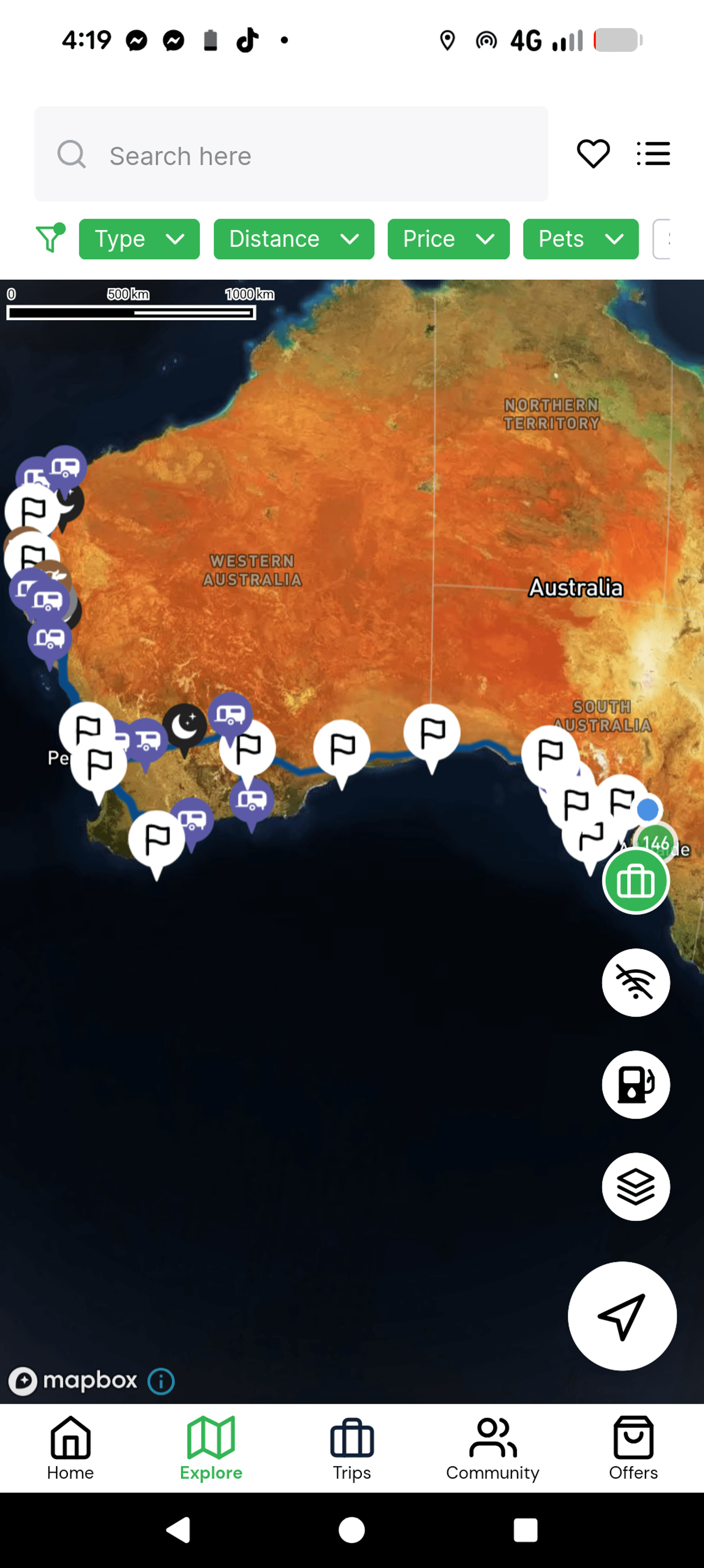Expand the Type filter dropdown
The height and width of the screenshot is (1568, 704).
(x=139, y=239)
